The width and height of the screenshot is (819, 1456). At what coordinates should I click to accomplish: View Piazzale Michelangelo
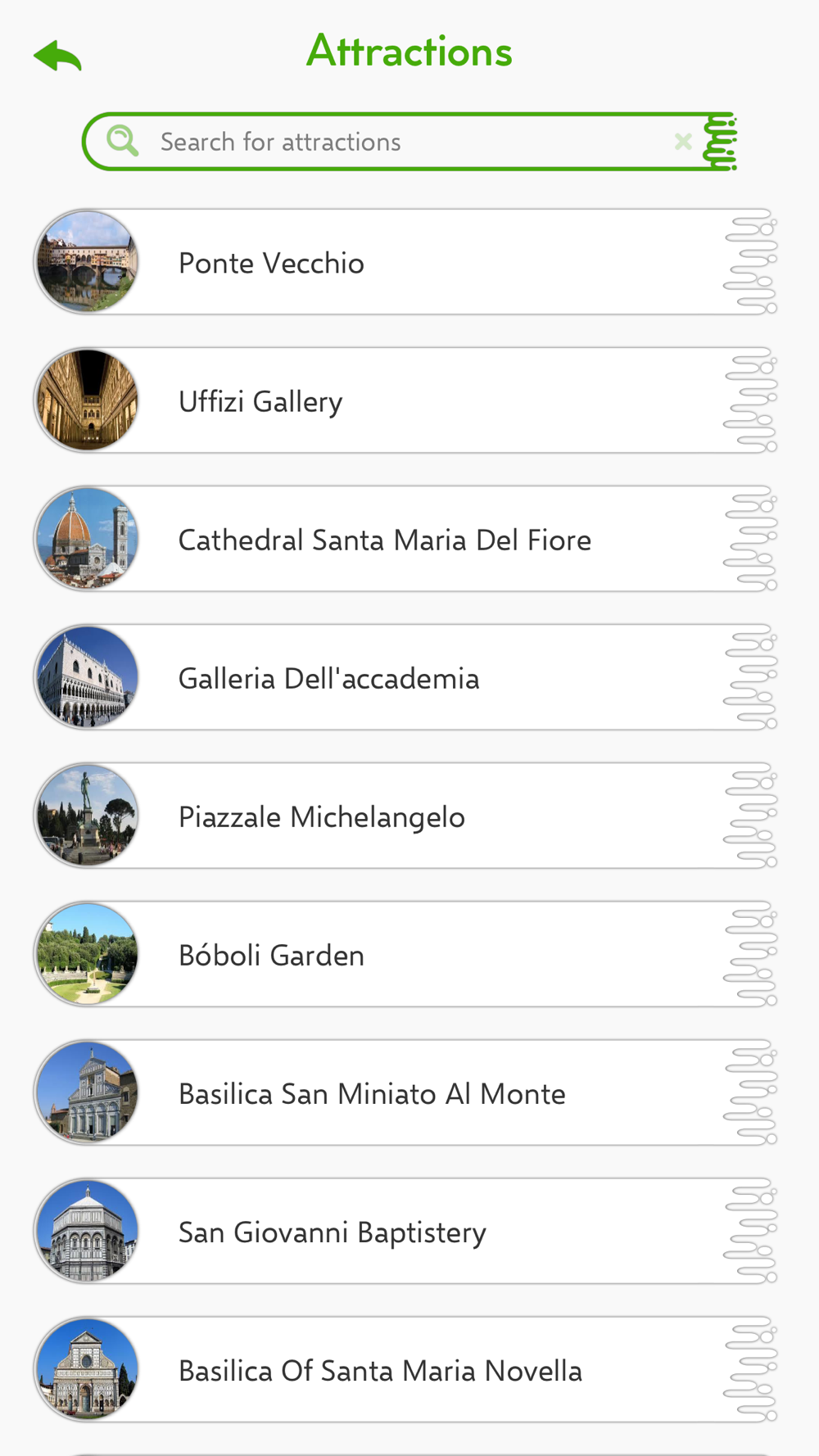click(x=405, y=816)
